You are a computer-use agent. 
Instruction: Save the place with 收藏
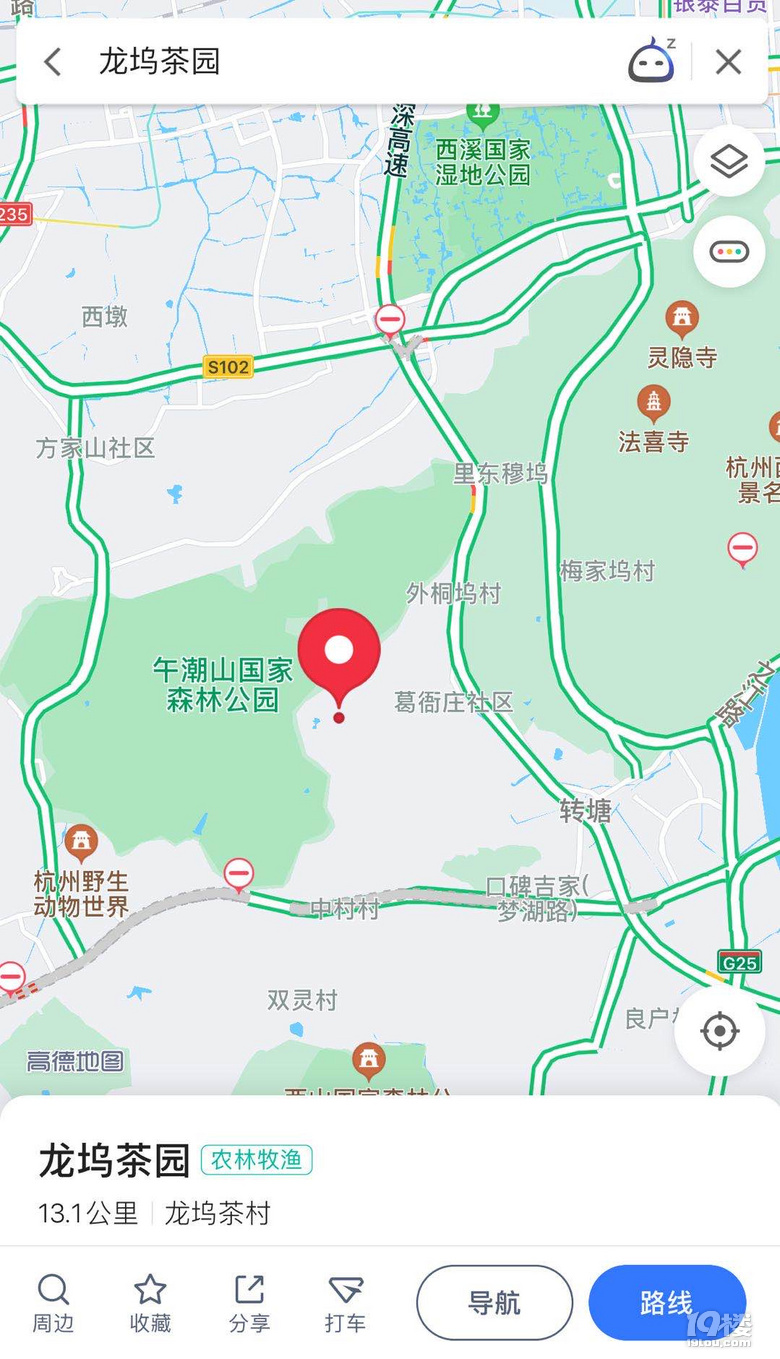tap(150, 1303)
